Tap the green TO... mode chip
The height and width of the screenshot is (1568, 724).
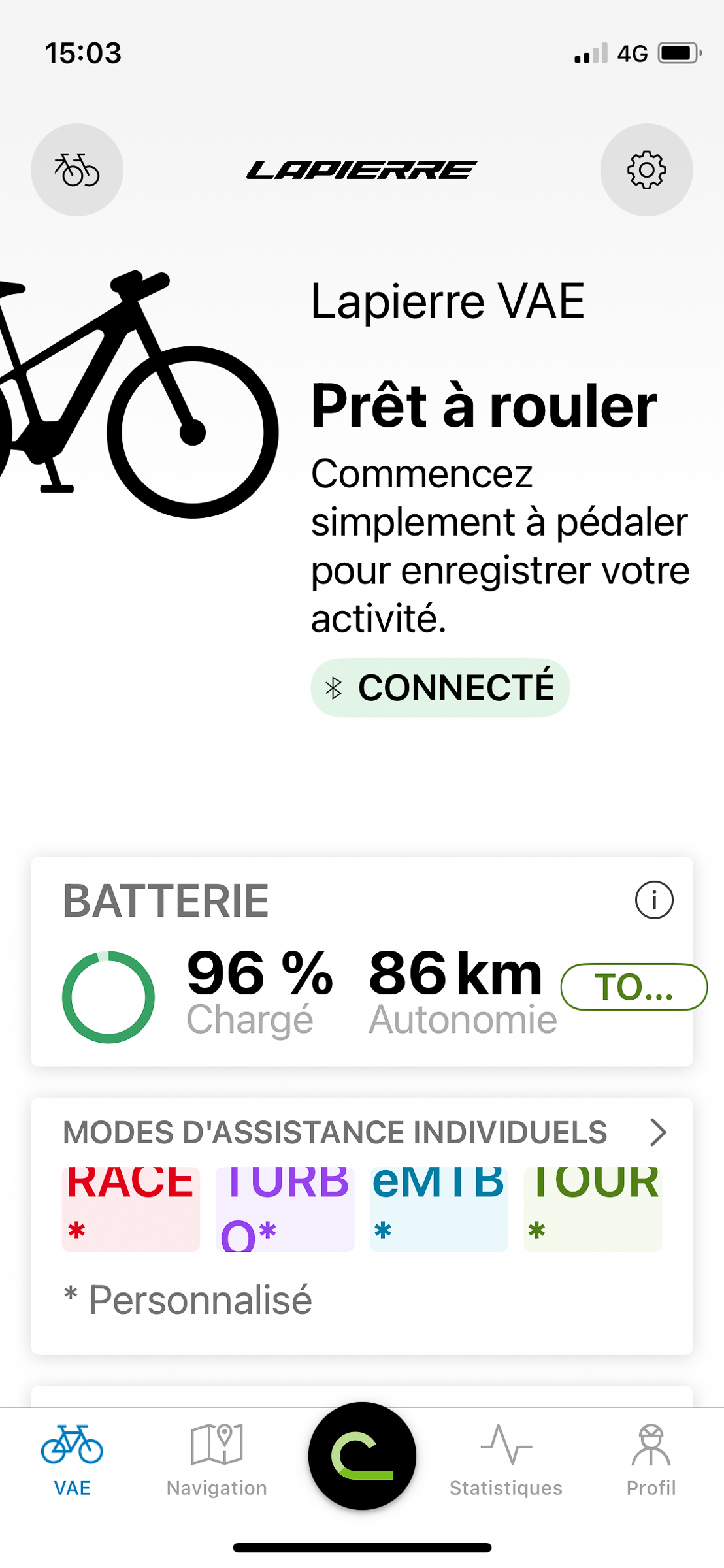633,987
